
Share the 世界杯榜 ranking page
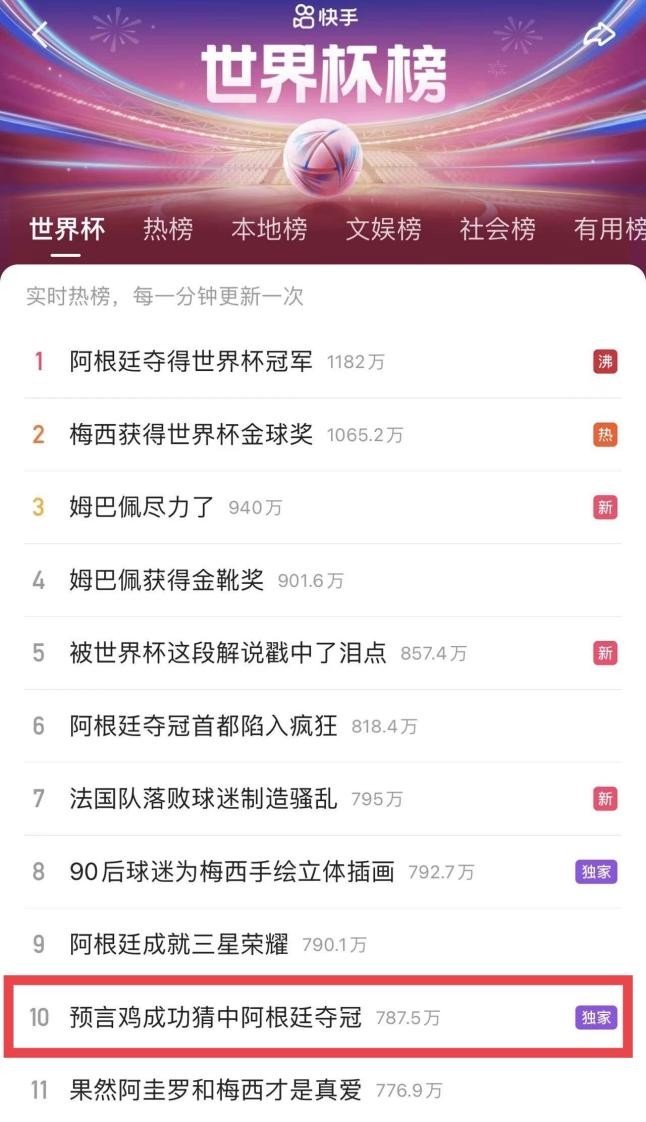(599, 35)
